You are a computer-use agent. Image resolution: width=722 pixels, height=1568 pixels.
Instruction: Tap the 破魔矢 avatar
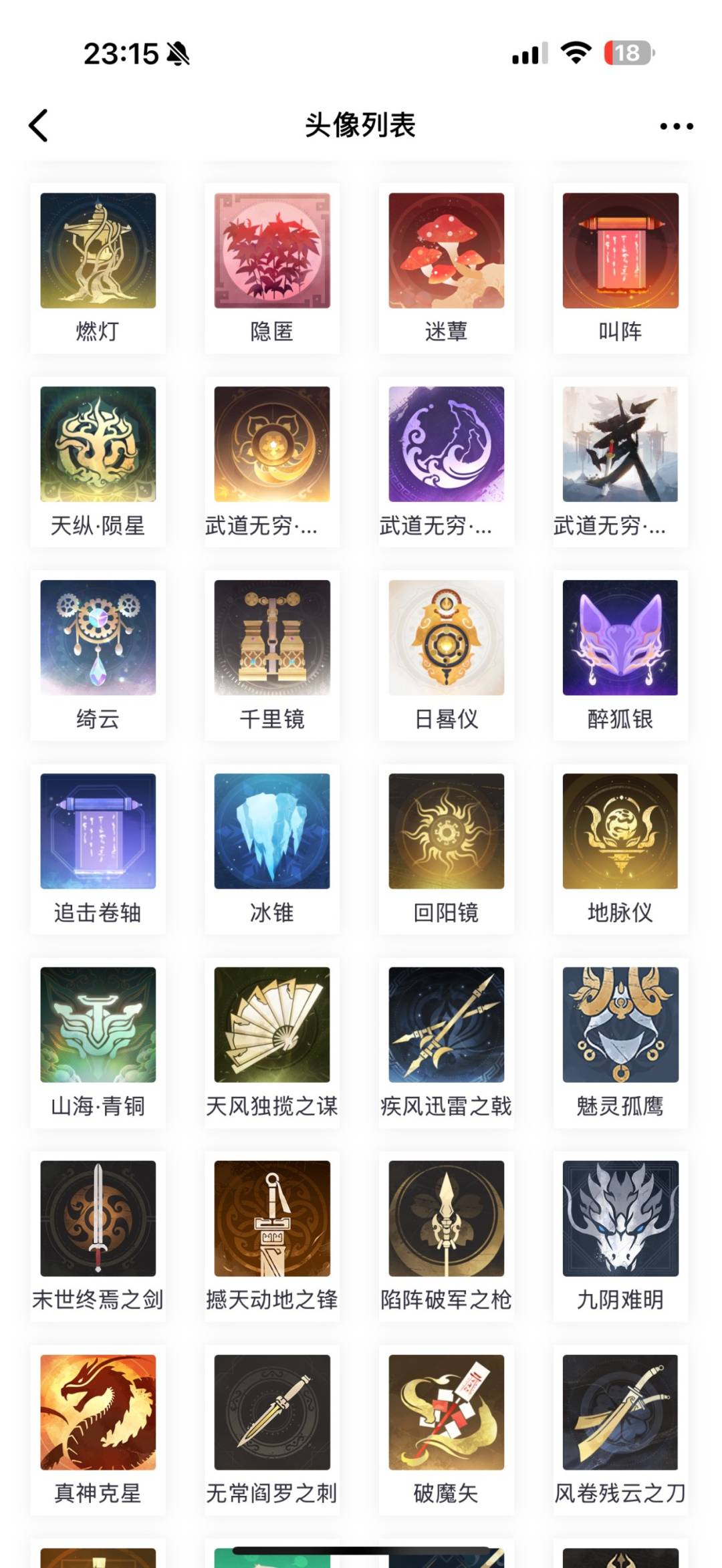point(447,1430)
